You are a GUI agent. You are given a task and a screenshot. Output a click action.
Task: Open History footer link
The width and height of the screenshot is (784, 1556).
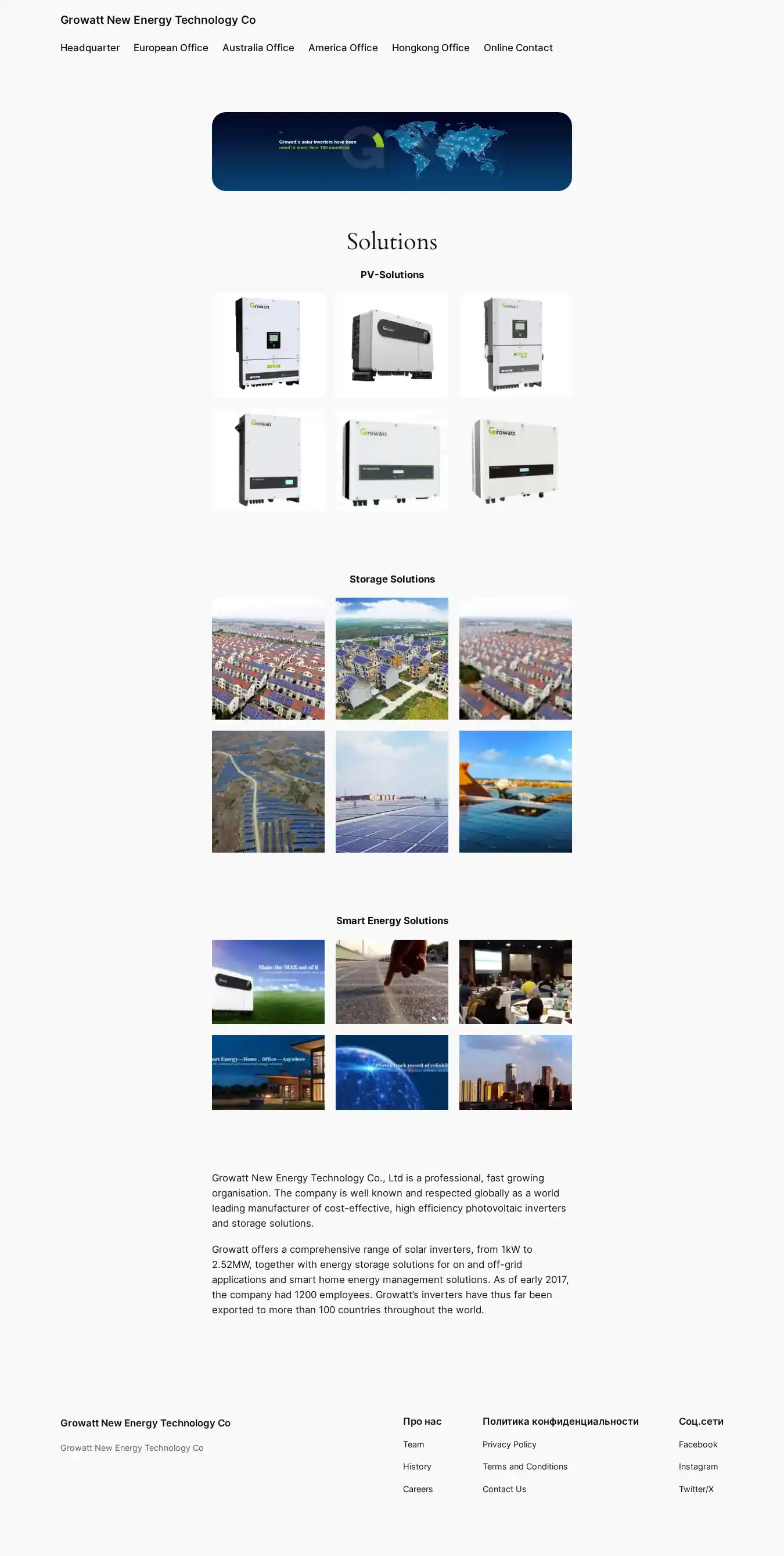[x=417, y=1467]
